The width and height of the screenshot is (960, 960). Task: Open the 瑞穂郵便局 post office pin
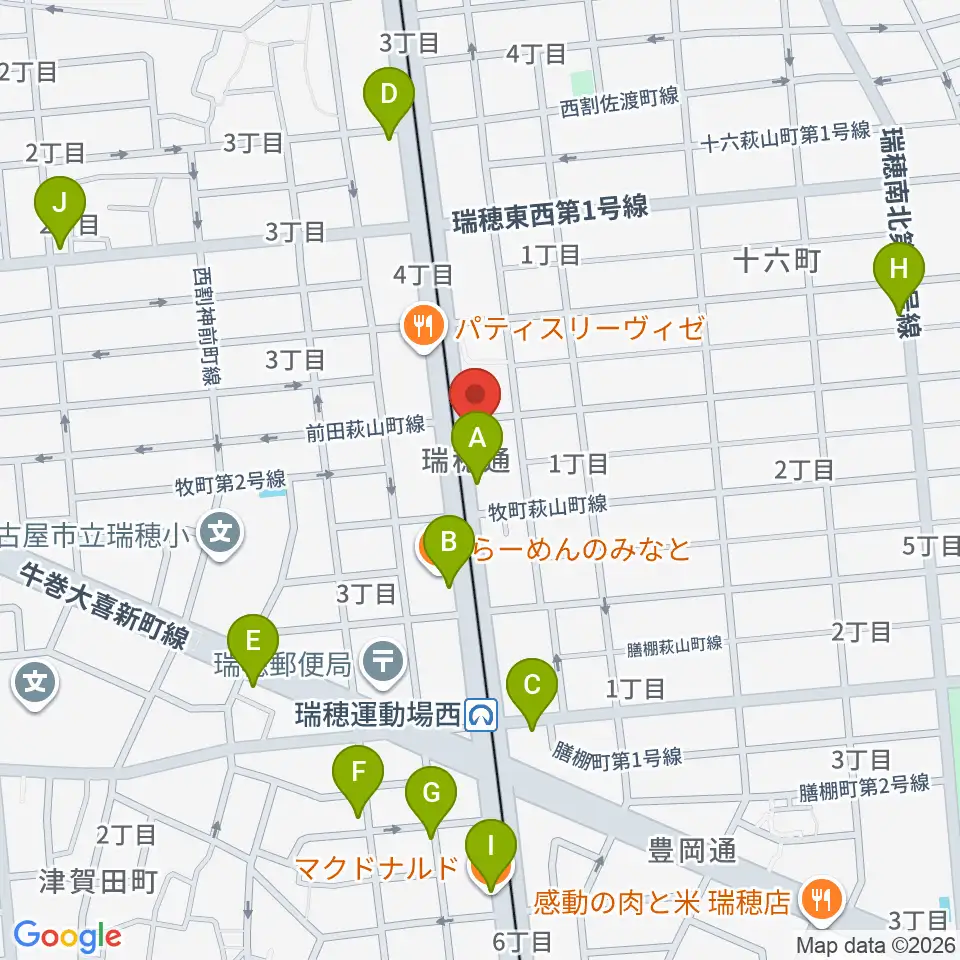pos(383,664)
